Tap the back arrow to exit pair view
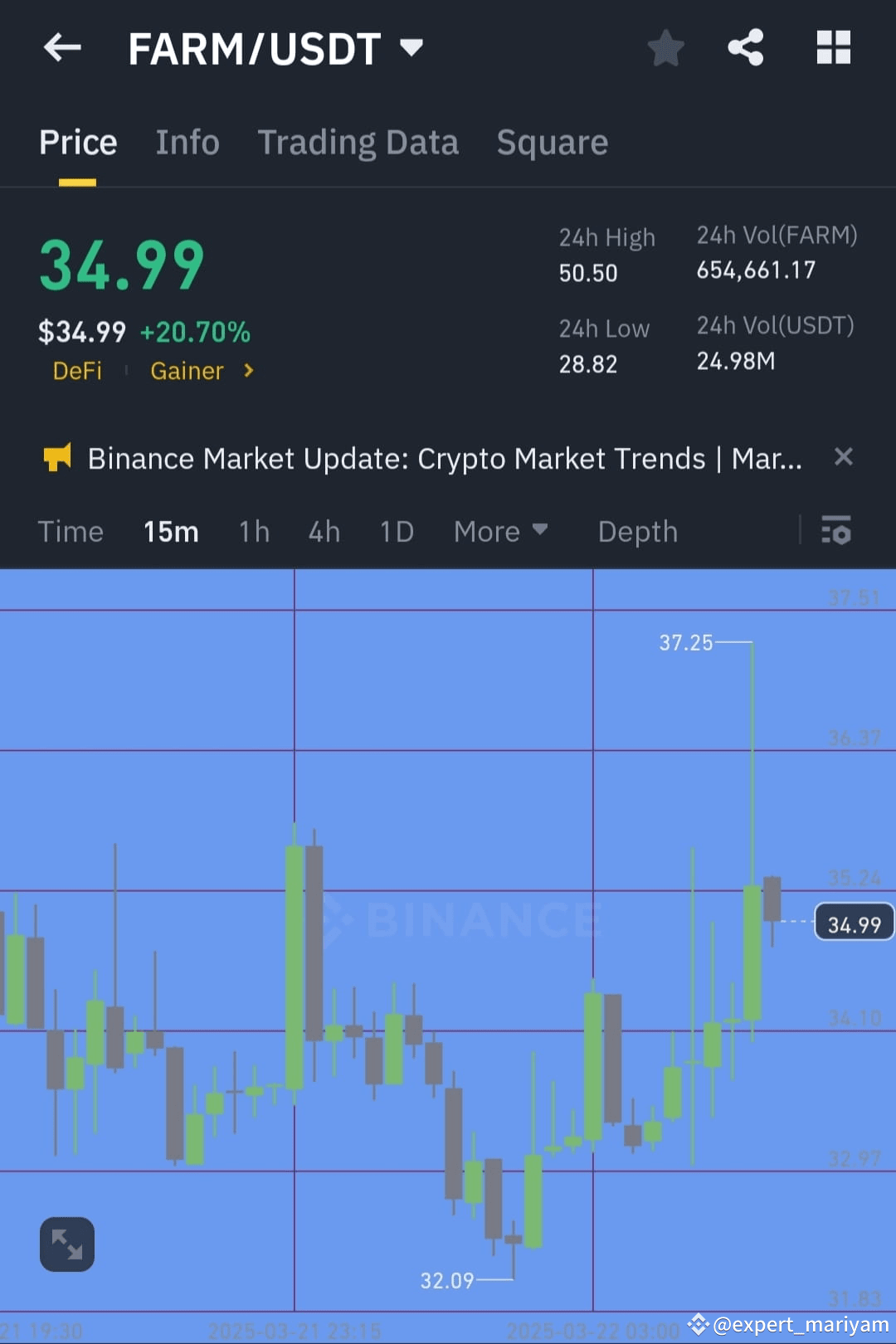The height and width of the screenshot is (1344, 896). pyautogui.click(x=62, y=47)
